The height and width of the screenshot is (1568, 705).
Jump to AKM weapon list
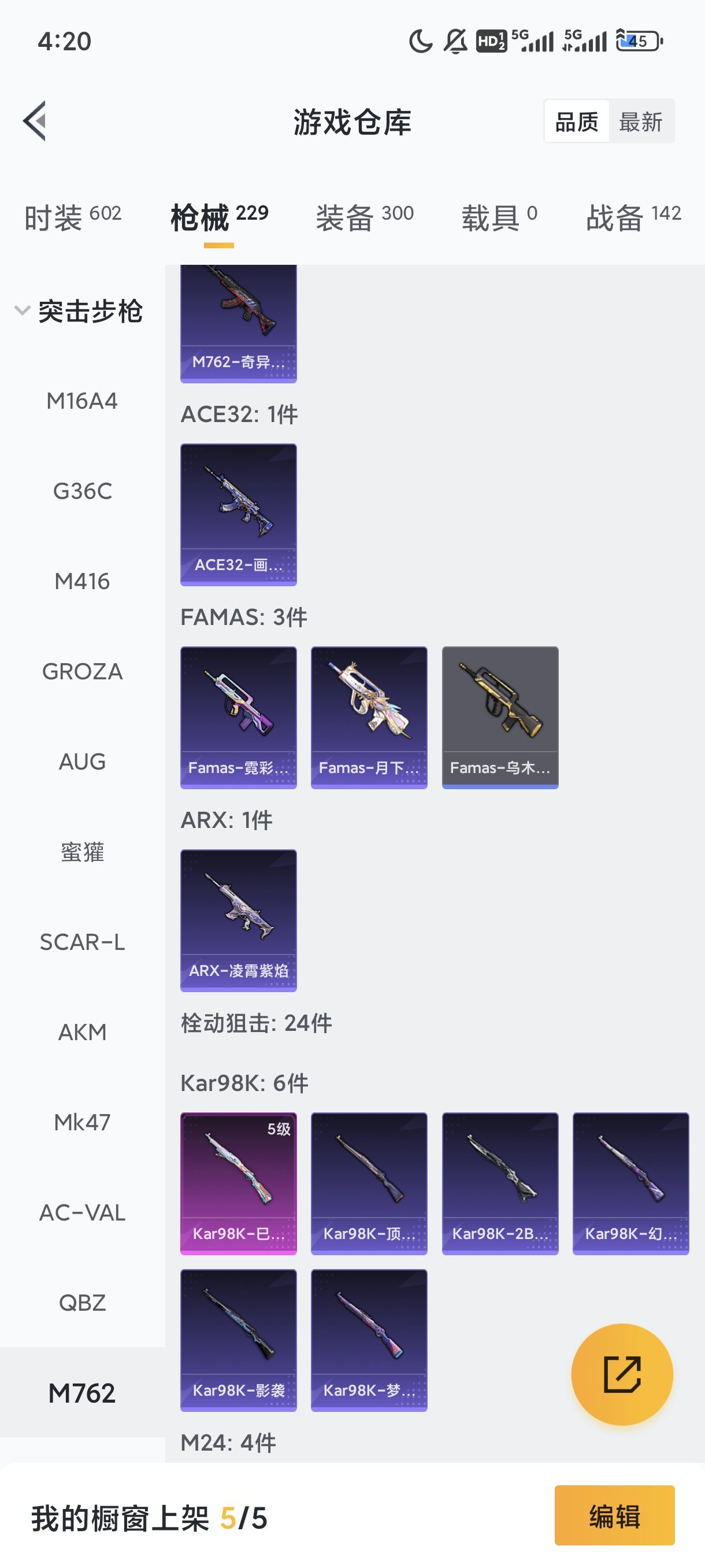pos(82,1031)
